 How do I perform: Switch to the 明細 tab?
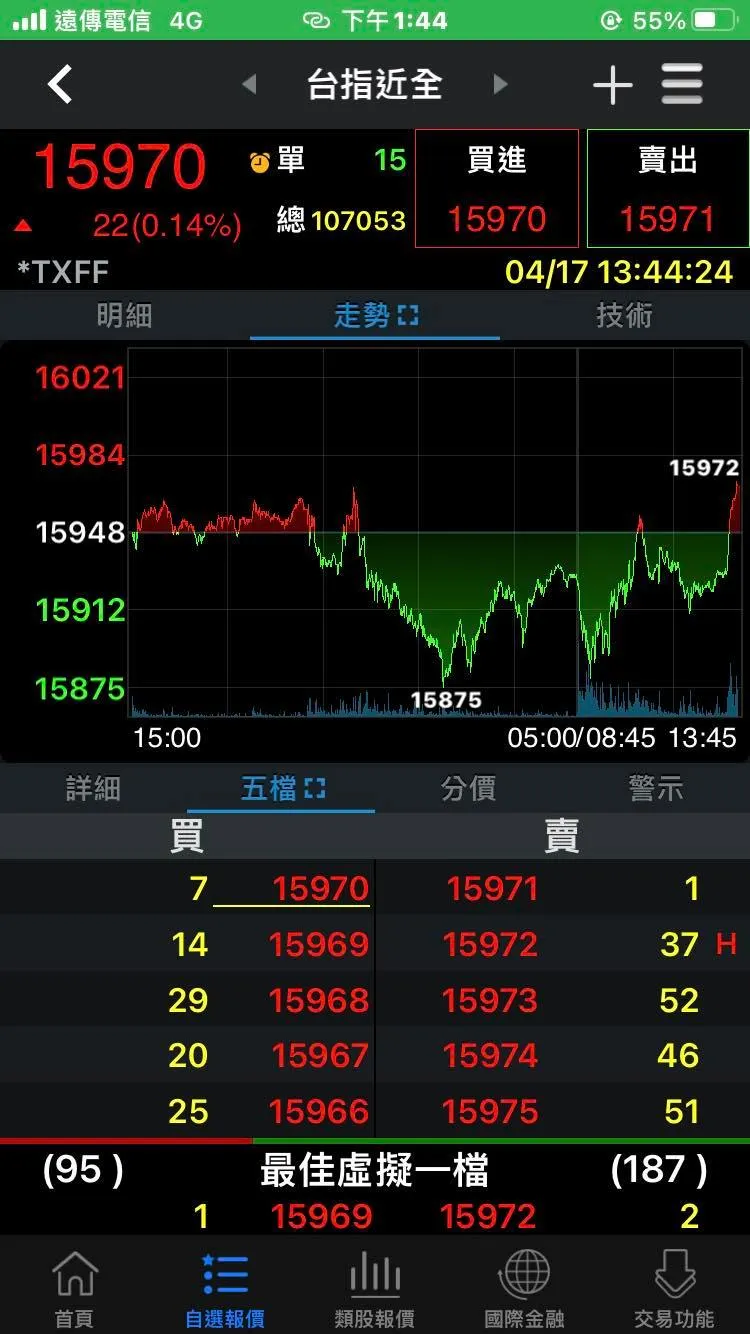click(124, 316)
